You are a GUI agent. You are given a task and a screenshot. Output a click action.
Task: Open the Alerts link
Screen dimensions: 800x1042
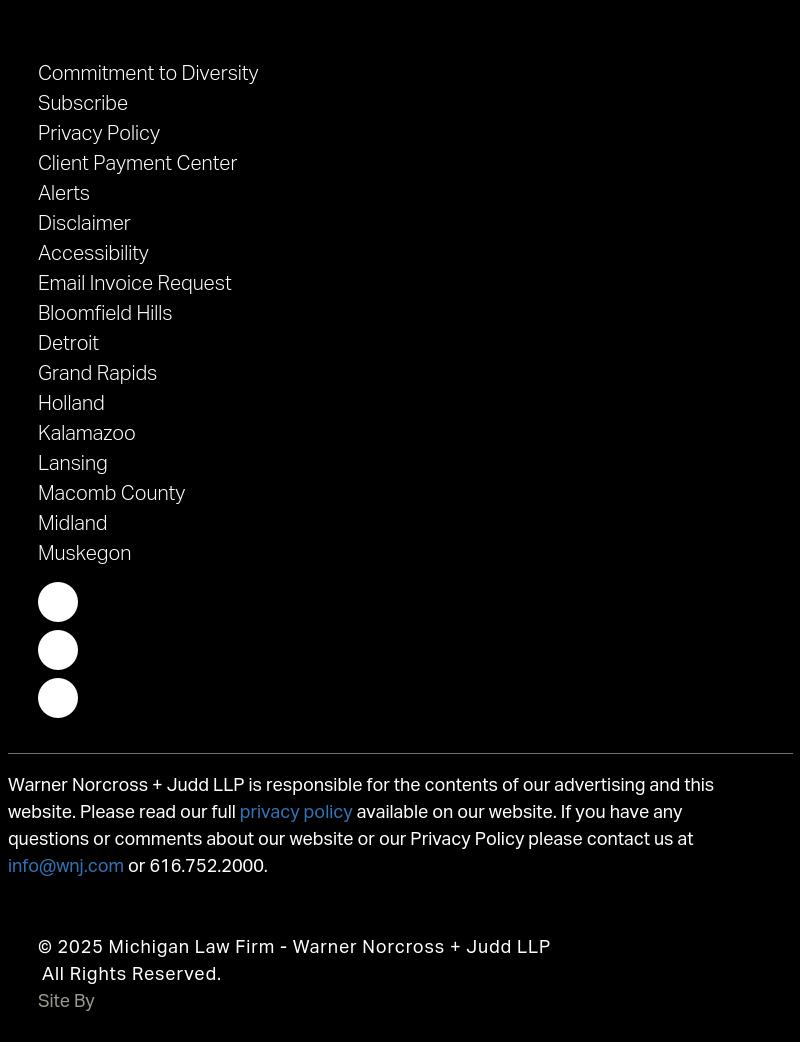point(64,194)
